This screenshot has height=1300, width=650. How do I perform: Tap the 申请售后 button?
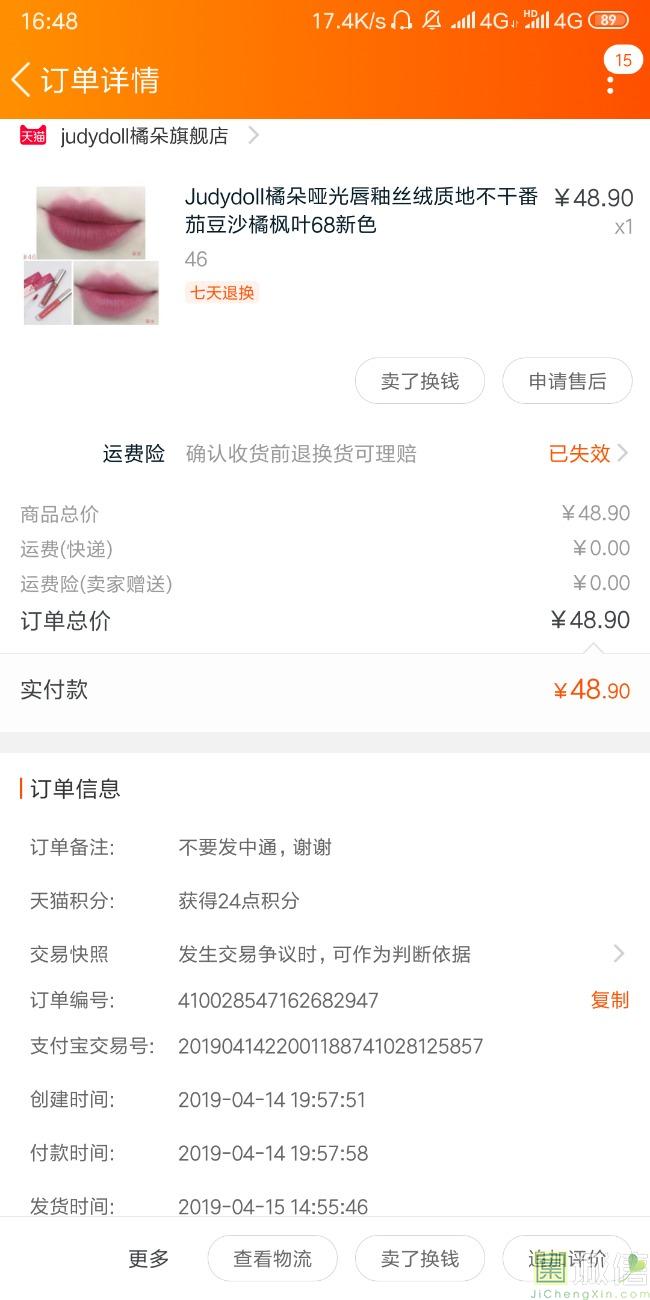tap(567, 381)
